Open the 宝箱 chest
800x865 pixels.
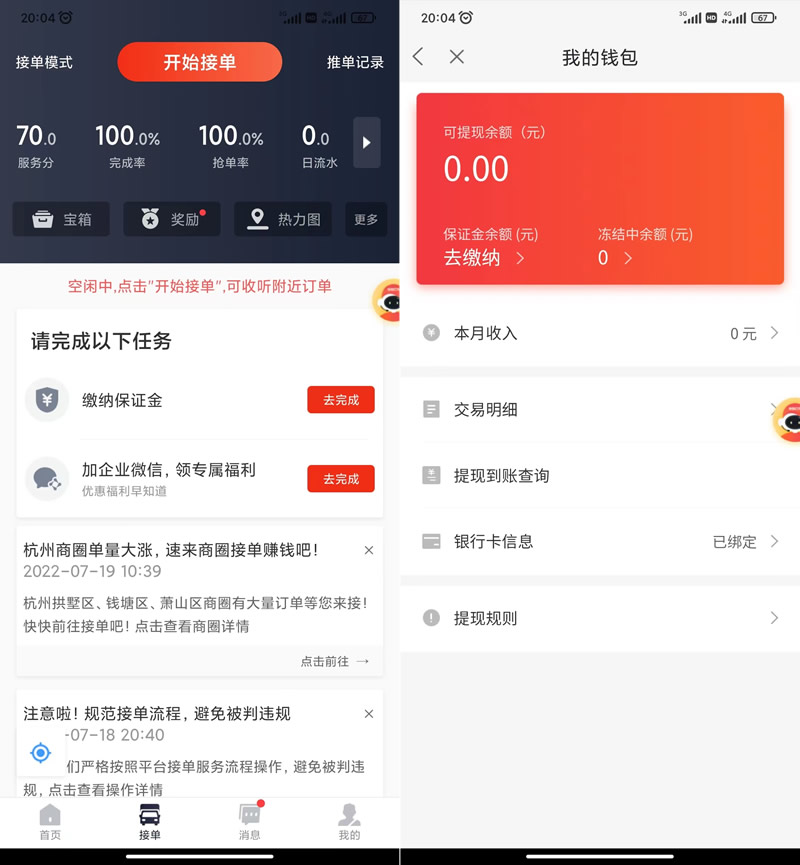point(61,219)
